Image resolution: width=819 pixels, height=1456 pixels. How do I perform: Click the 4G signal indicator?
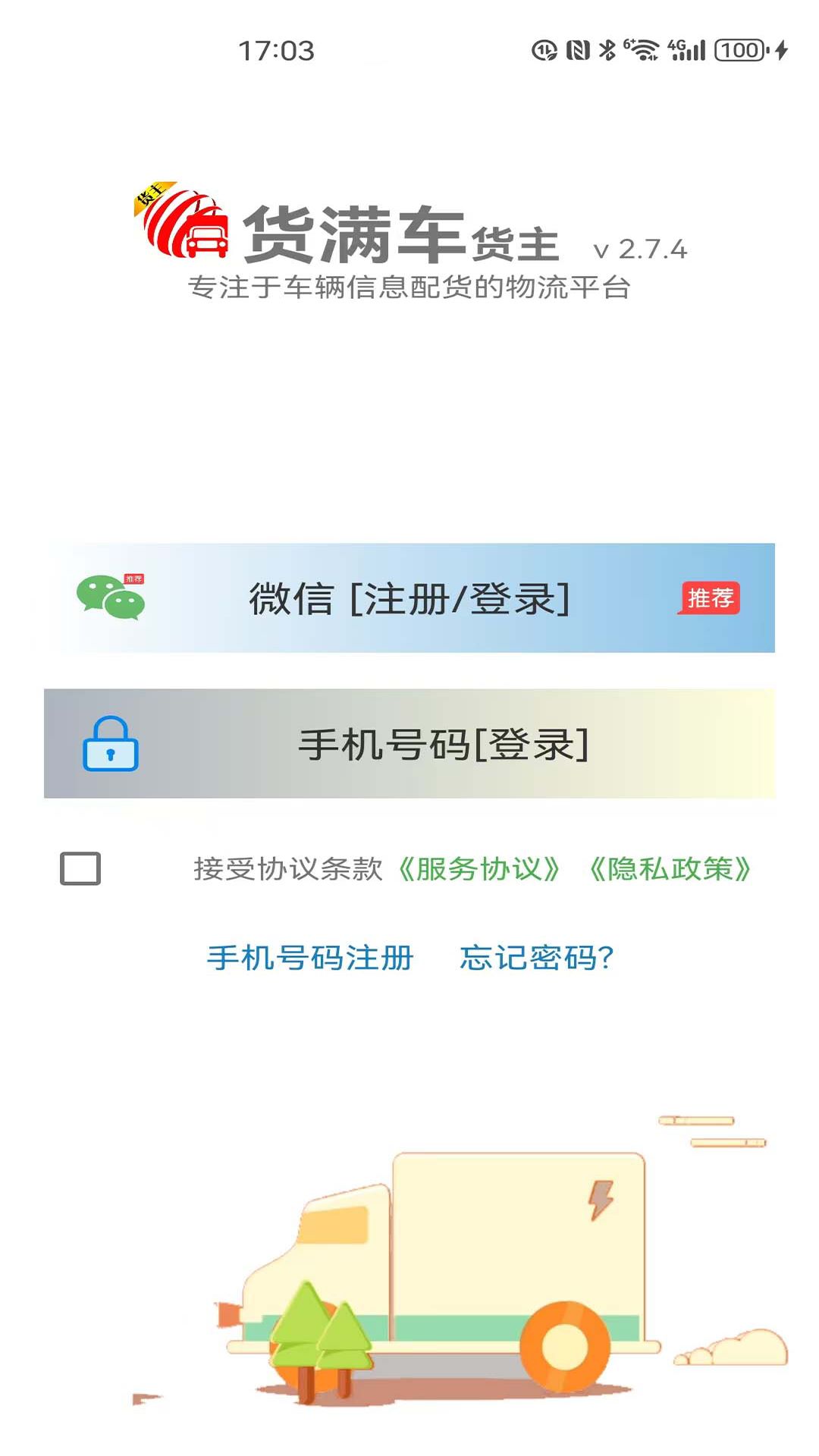[x=686, y=51]
